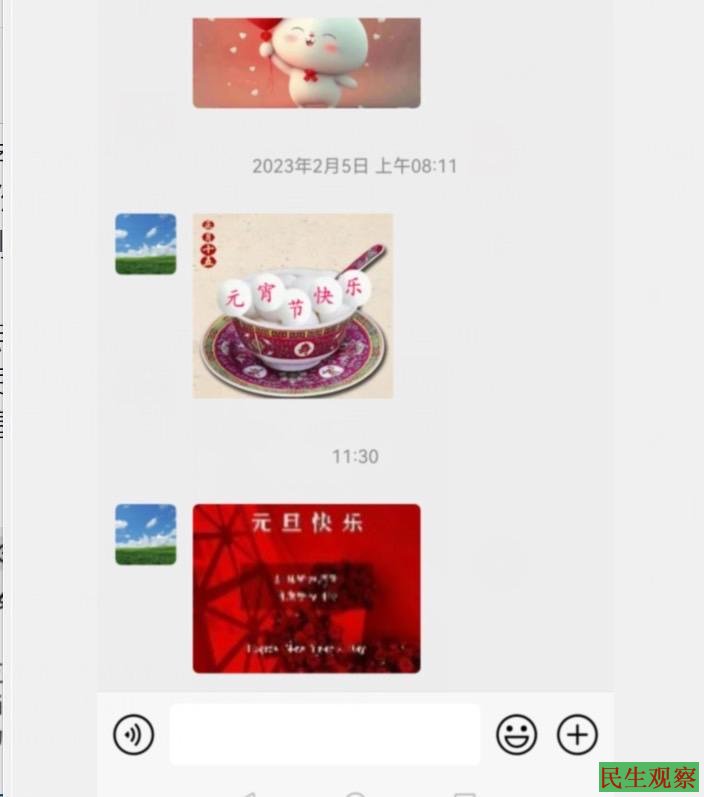Open the white bunny image

(306, 60)
